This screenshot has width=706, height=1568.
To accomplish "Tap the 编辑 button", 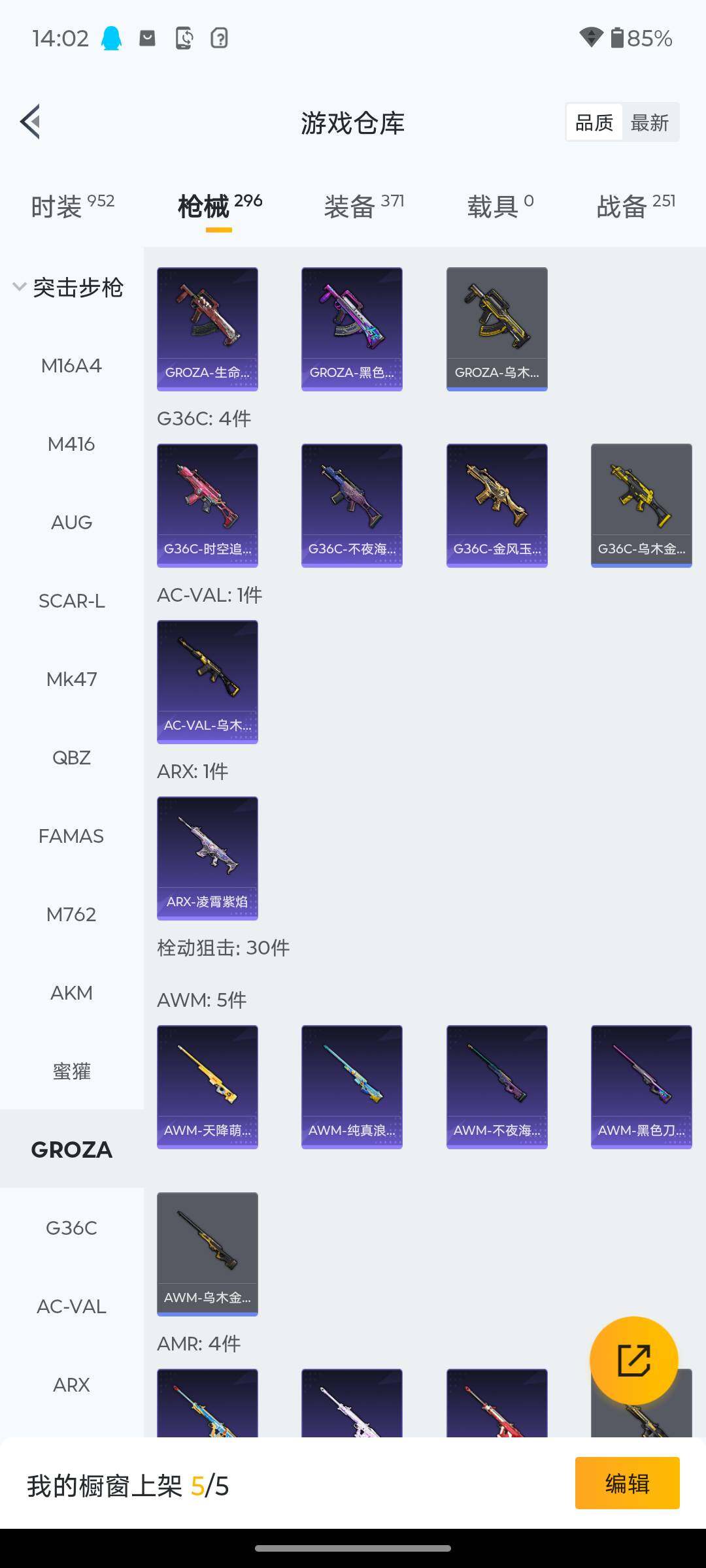I will 627,1483.
